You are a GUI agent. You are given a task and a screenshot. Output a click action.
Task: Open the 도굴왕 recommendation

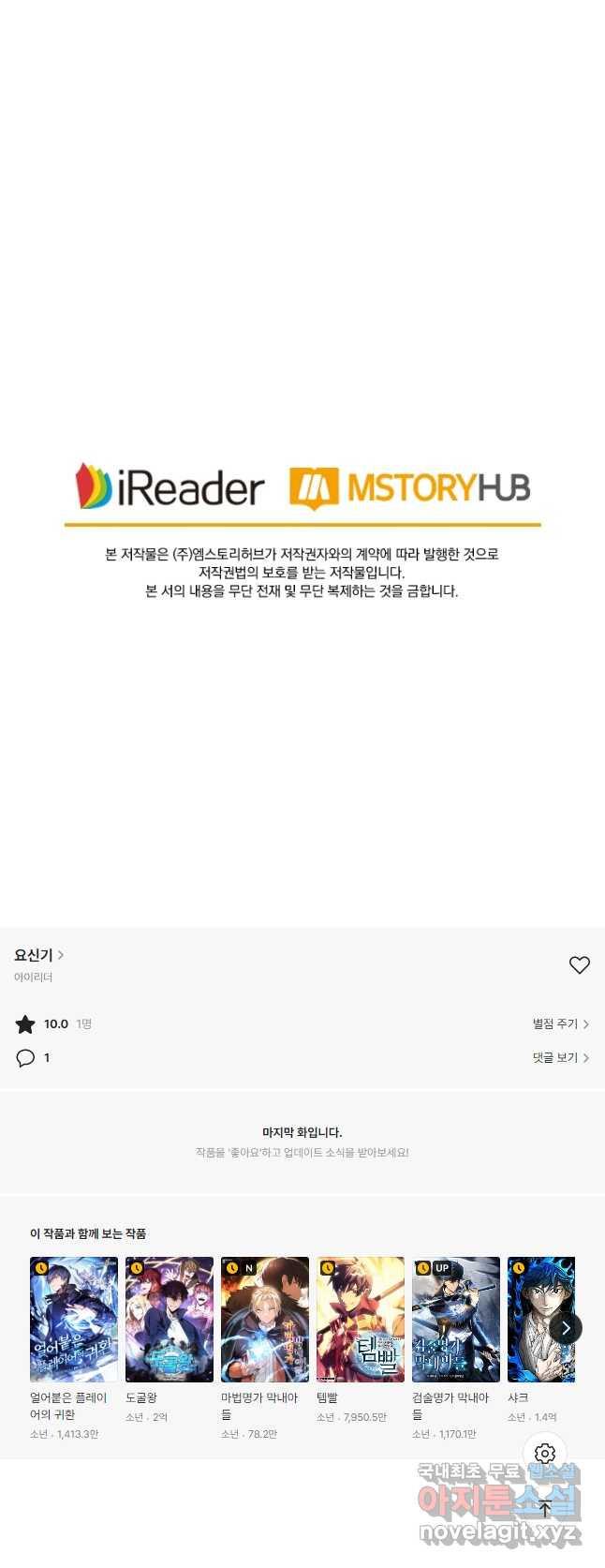click(170, 1319)
